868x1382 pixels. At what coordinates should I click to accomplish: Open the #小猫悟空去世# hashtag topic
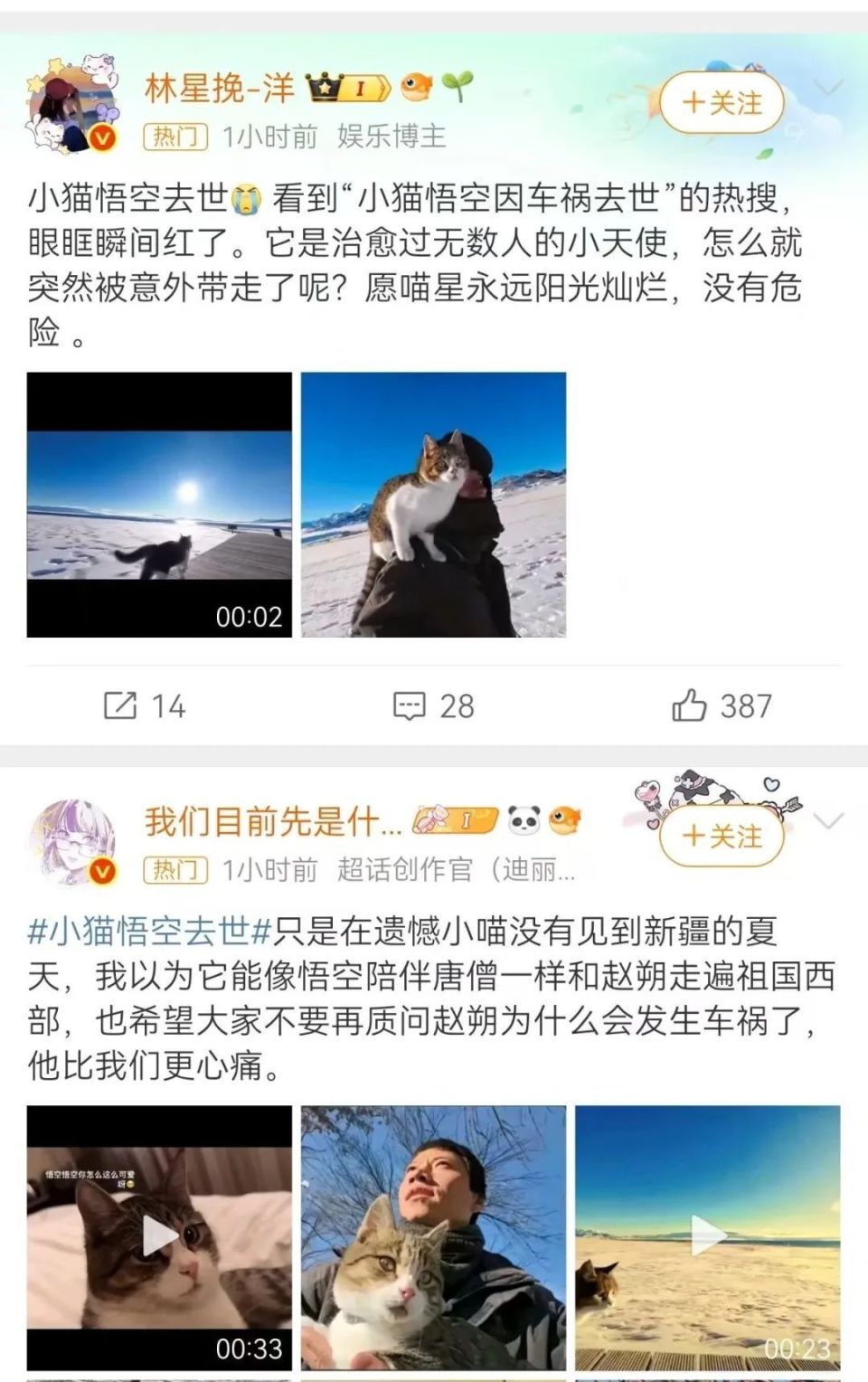coord(150,931)
